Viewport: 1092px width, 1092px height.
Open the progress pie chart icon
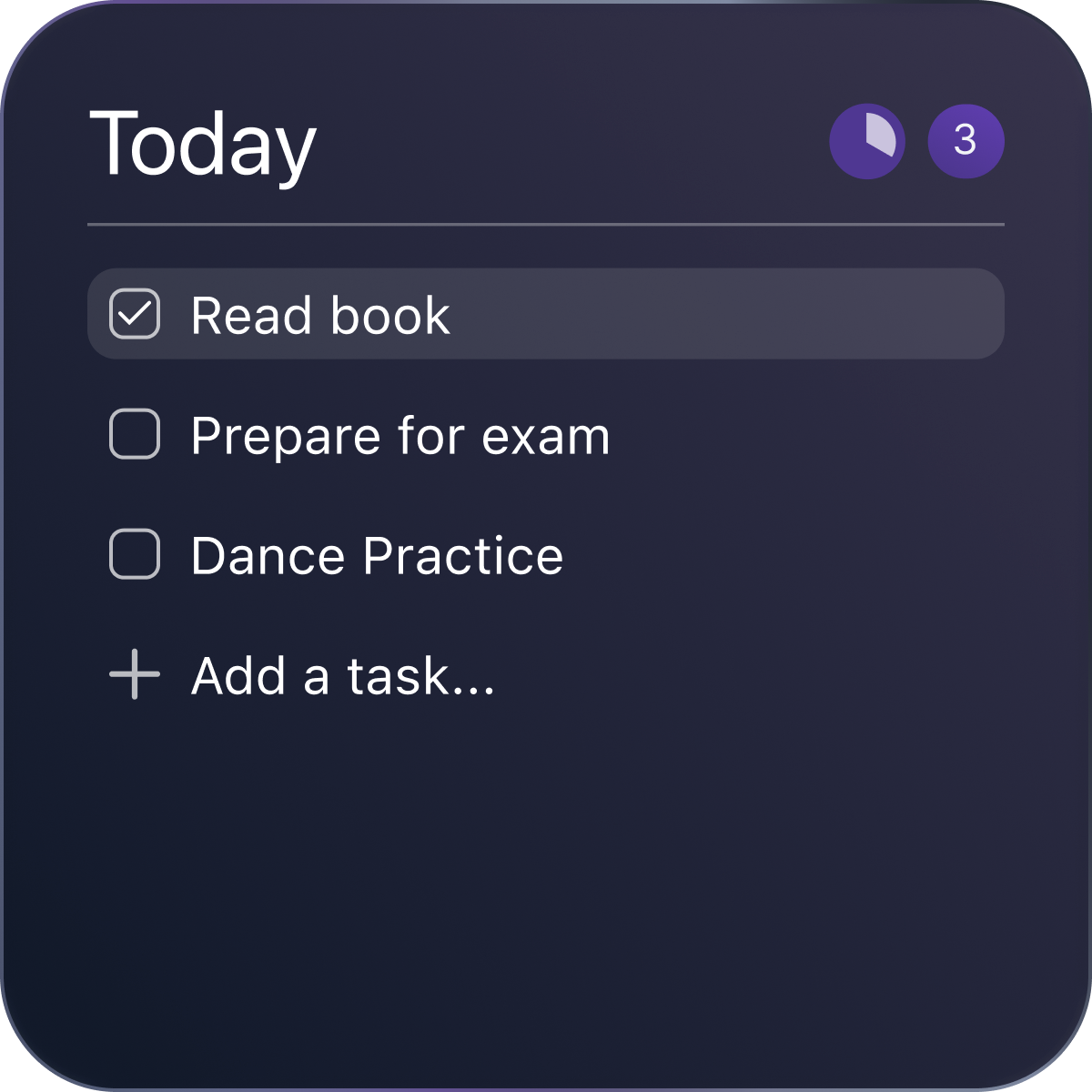click(x=867, y=141)
